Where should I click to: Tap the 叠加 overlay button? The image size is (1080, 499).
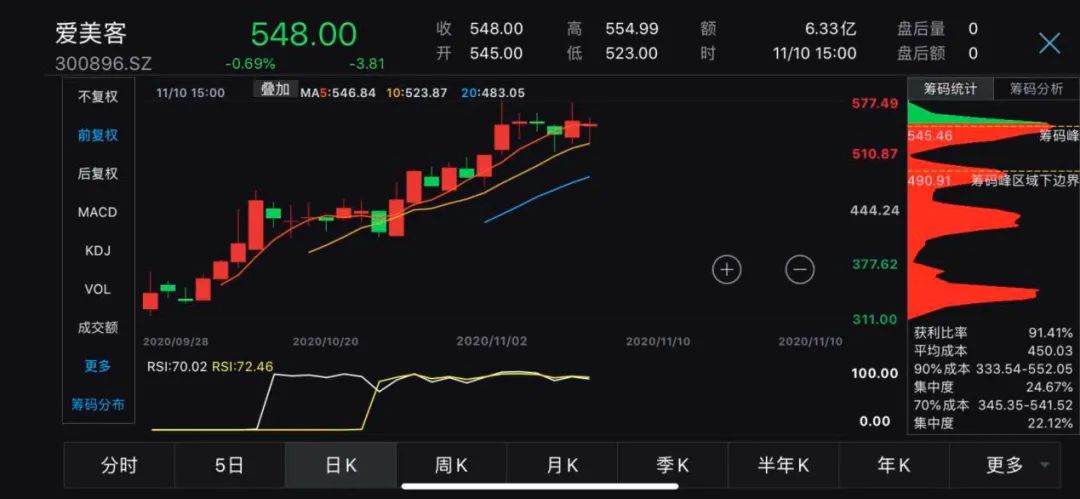(x=275, y=89)
